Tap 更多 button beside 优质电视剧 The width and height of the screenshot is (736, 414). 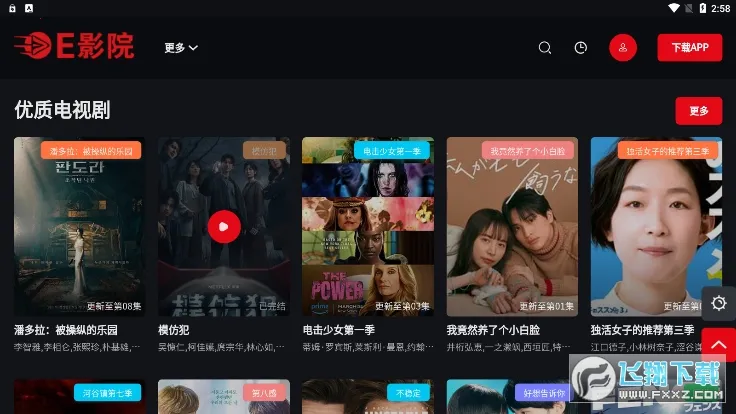pos(698,111)
